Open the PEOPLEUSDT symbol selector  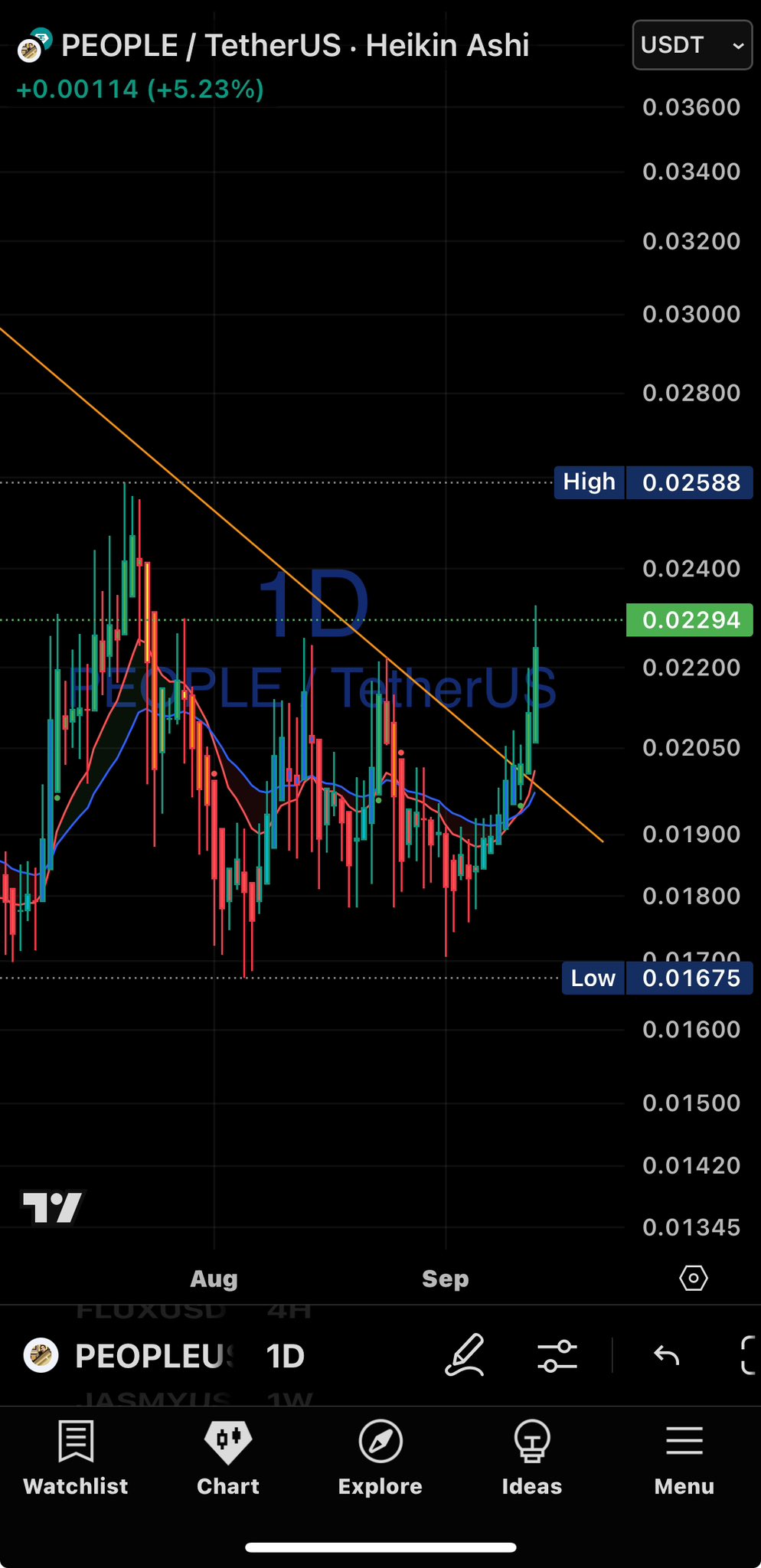tap(130, 1356)
